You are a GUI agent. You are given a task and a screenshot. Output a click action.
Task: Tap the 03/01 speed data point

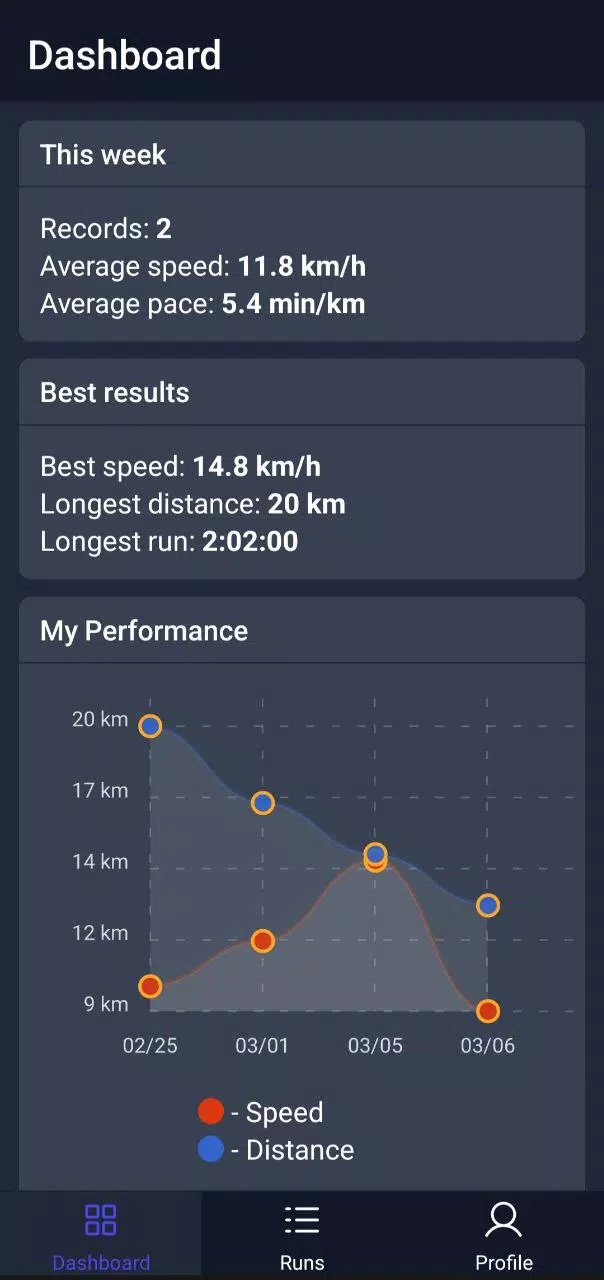pyautogui.click(x=262, y=941)
